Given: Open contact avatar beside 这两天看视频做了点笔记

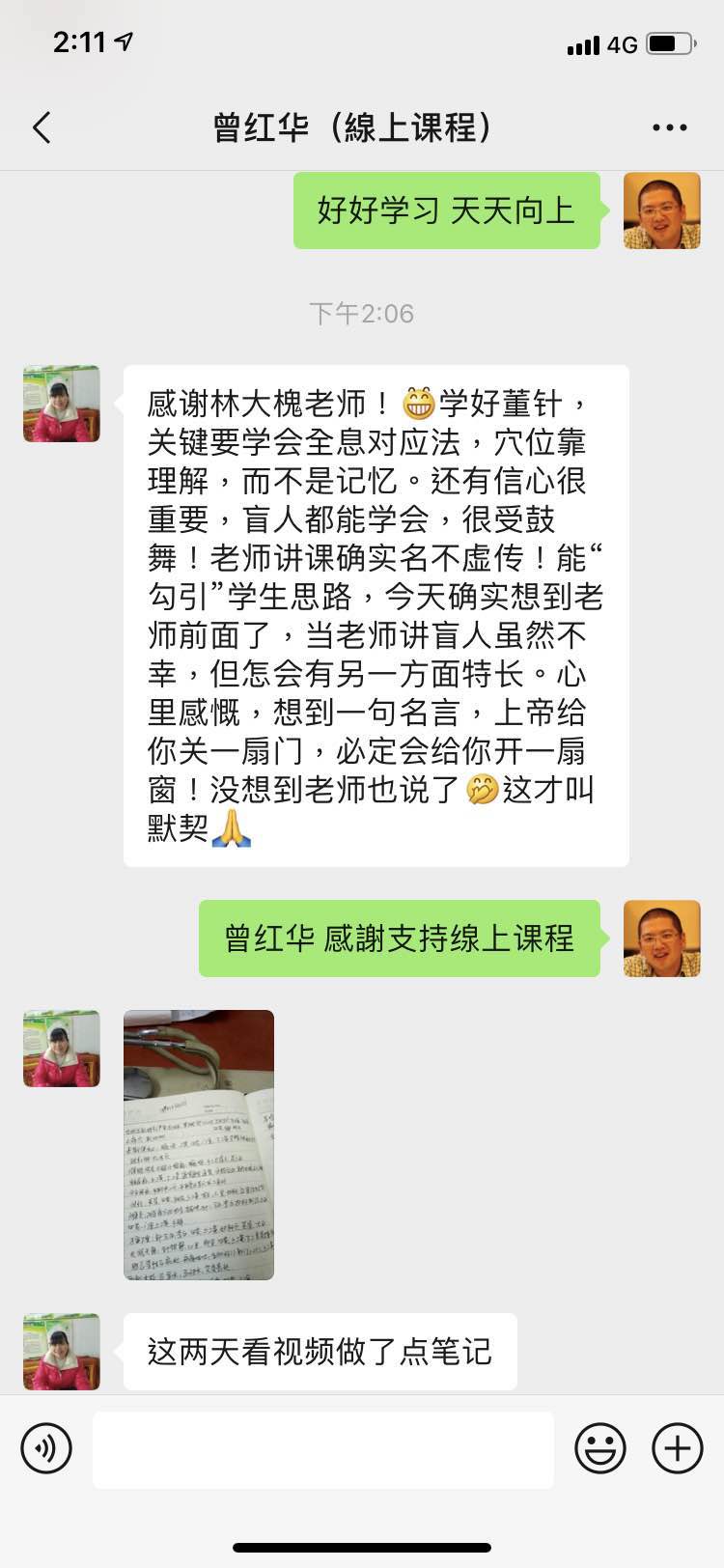Looking at the screenshot, I should pyautogui.click(x=62, y=1352).
